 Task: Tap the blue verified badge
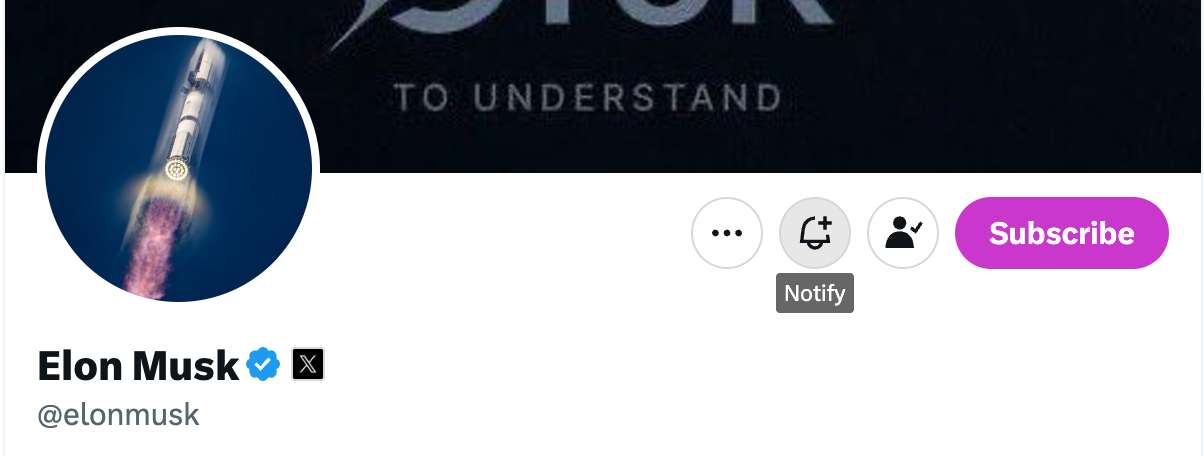click(263, 365)
